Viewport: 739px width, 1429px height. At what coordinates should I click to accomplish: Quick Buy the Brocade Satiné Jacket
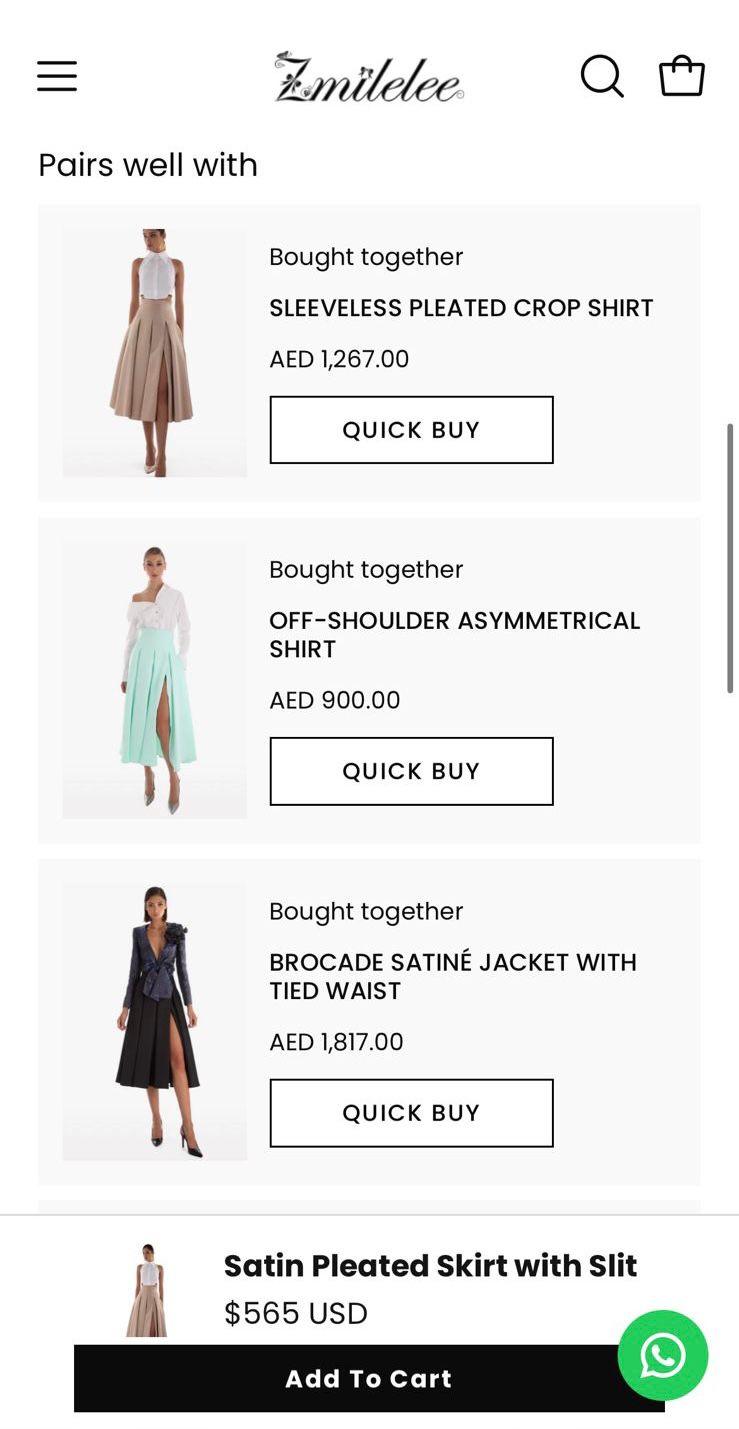(411, 1113)
